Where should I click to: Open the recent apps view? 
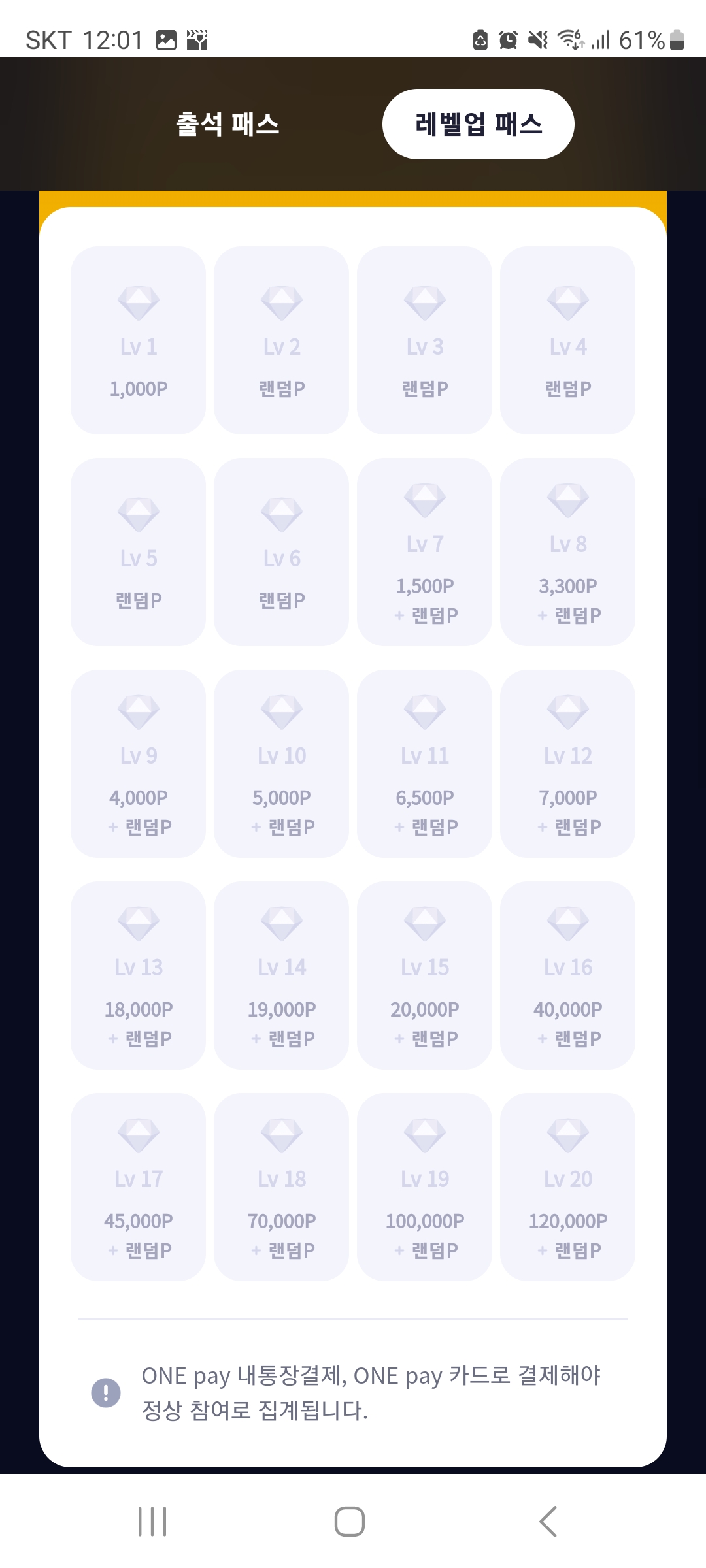[152, 1522]
